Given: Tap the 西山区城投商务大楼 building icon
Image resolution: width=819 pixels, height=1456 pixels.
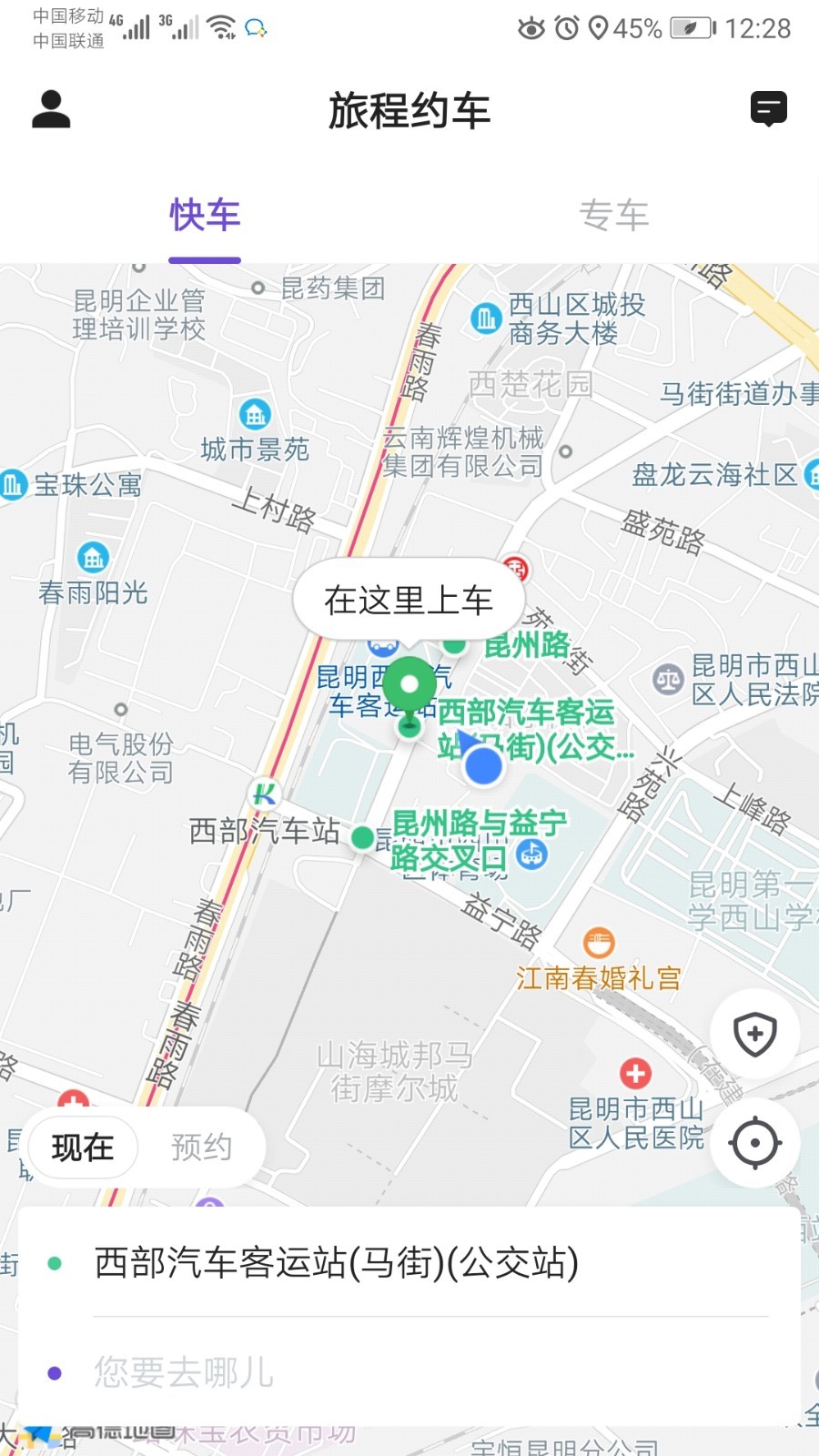Looking at the screenshot, I should [x=486, y=320].
